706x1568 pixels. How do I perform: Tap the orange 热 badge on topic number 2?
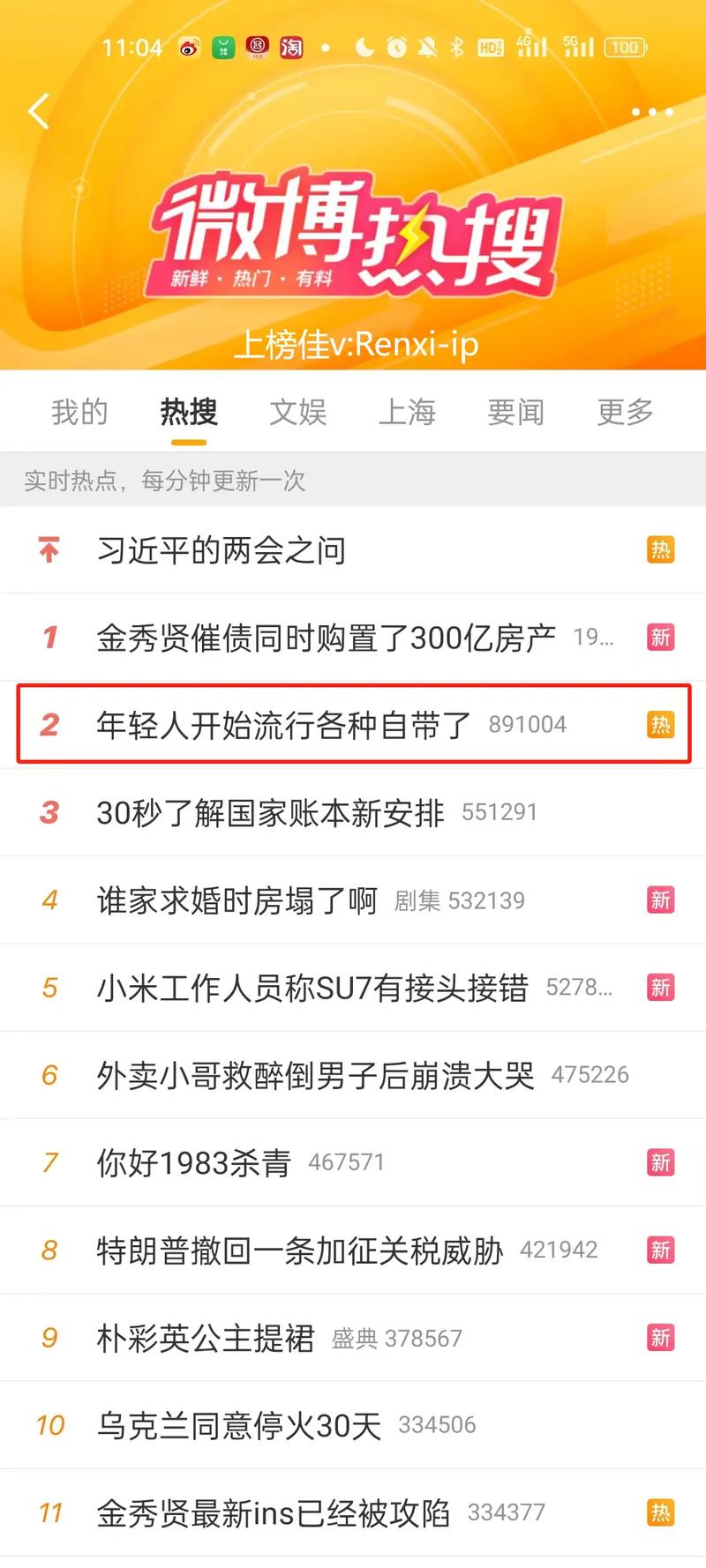point(660,724)
